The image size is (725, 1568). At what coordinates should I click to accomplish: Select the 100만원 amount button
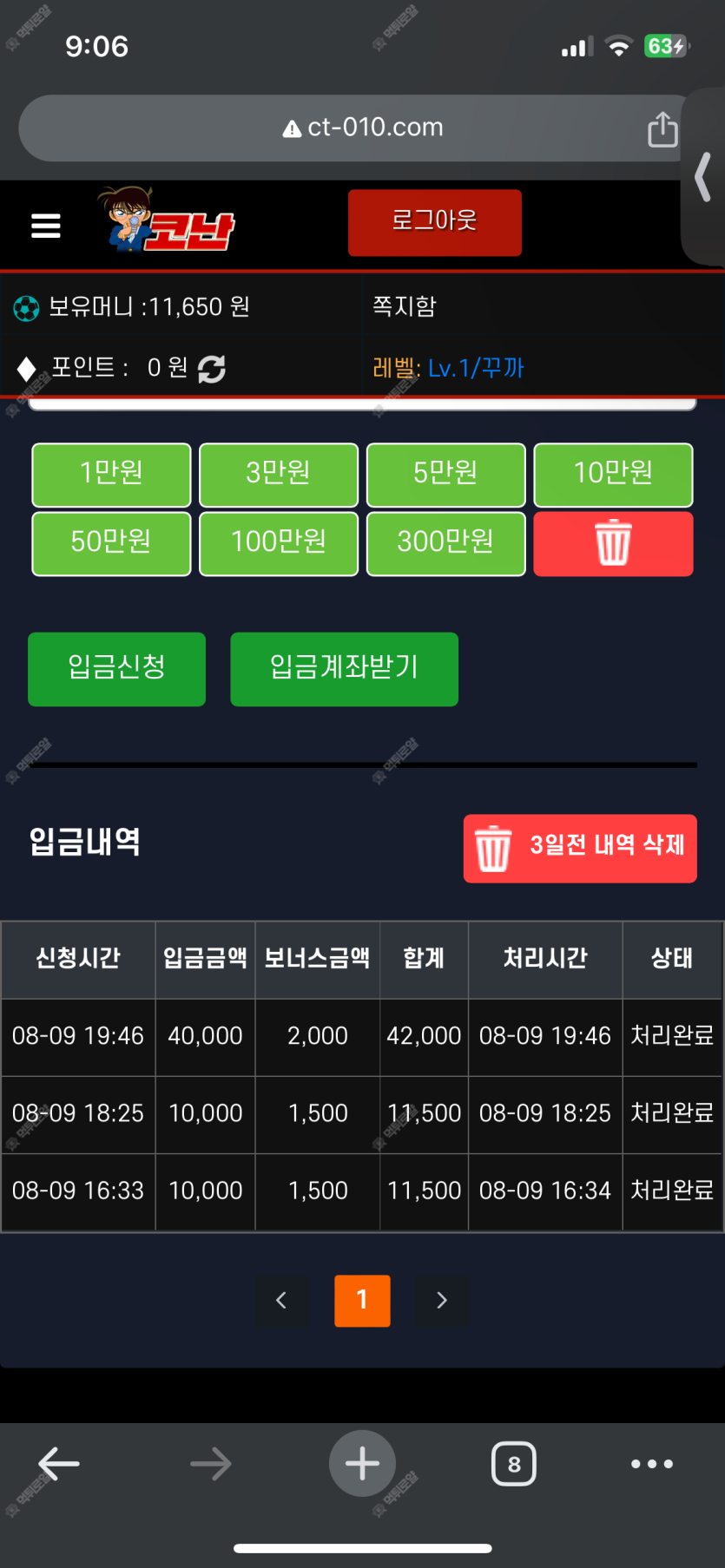(x=279, y=542)
